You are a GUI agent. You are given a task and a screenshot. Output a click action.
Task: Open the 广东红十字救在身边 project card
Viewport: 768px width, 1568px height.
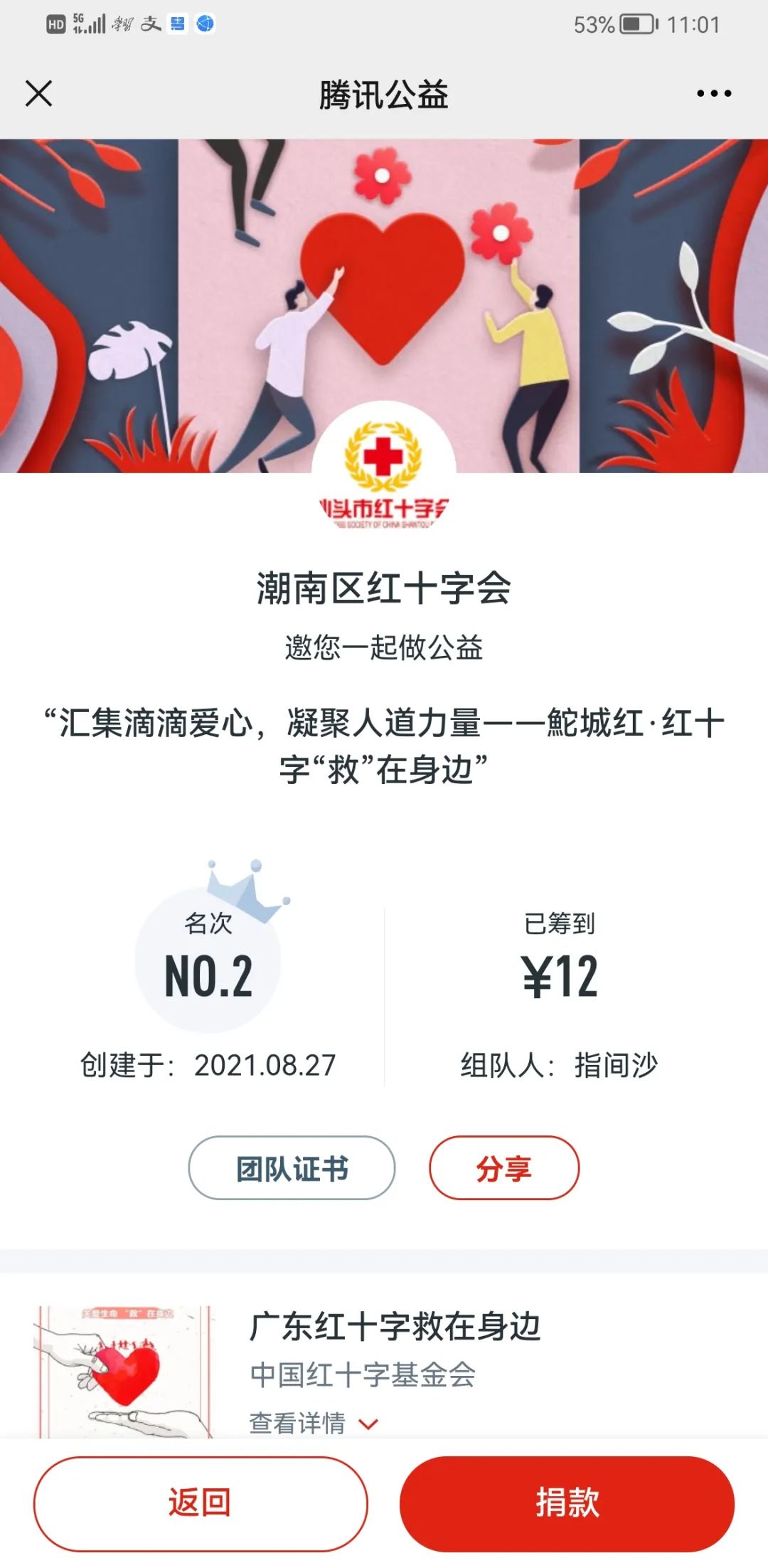(x=395, y=1328)
